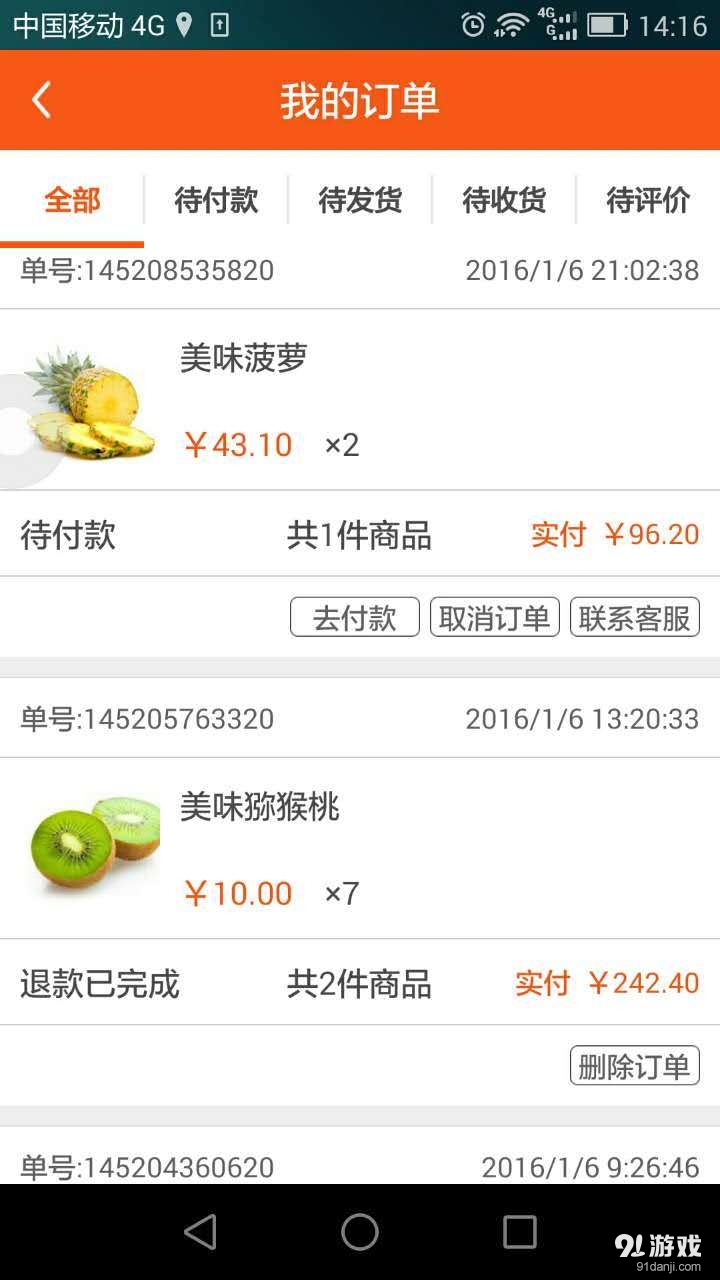Tap the Android back navigation button
This screenshot has width=720, height=1280.
(201, 1232)
